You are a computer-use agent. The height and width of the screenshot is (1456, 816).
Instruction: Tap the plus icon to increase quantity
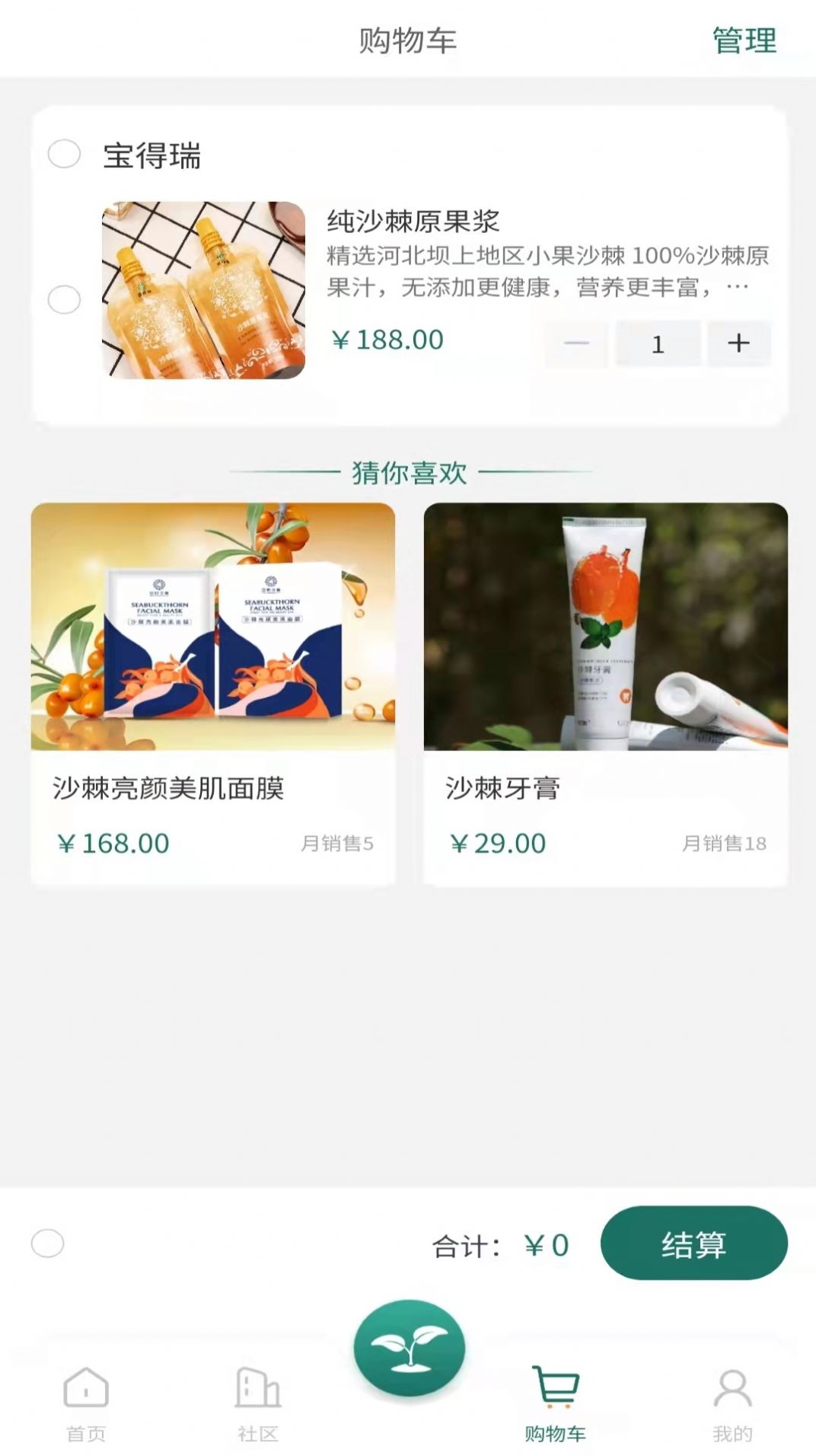pyautogui.click(x=737, y=343)
